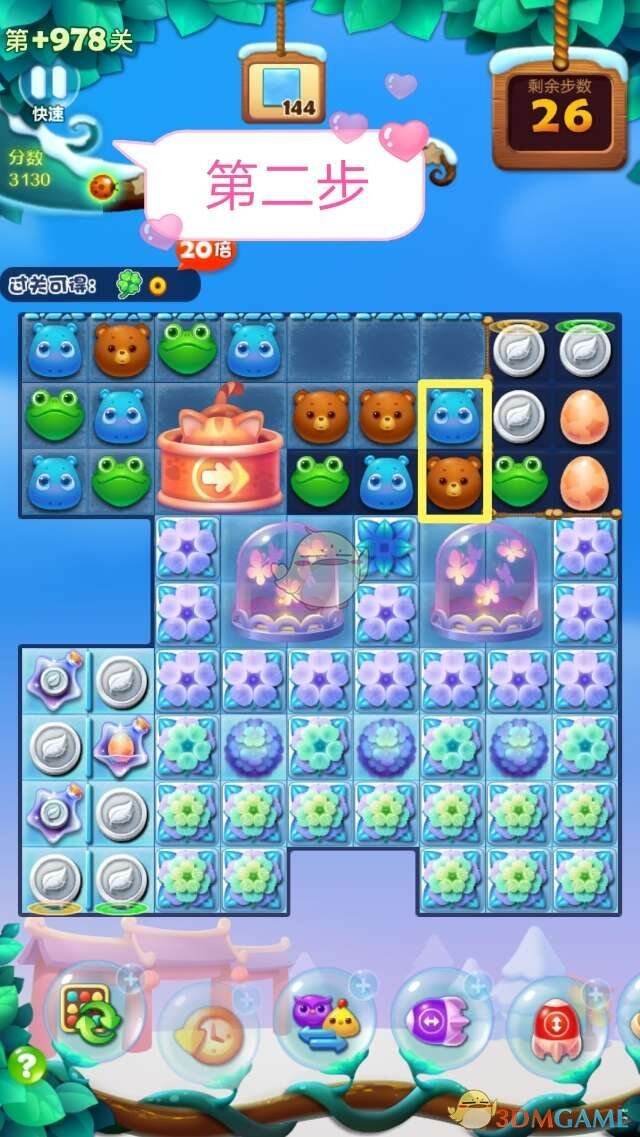Select the blue hippo inside the yellow highlight

tap(455, 412)
